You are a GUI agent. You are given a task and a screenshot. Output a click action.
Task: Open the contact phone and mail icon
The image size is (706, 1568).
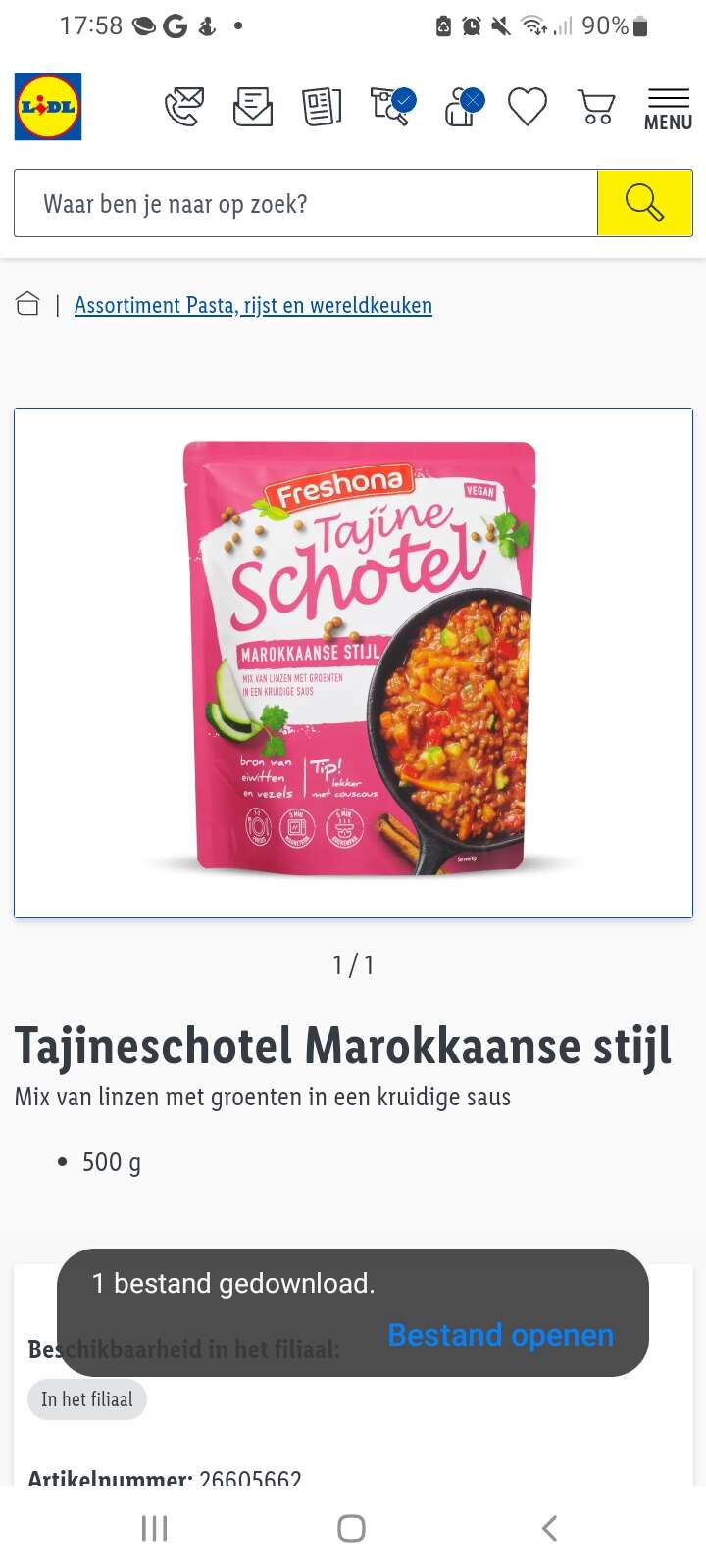tap(184, 107)
